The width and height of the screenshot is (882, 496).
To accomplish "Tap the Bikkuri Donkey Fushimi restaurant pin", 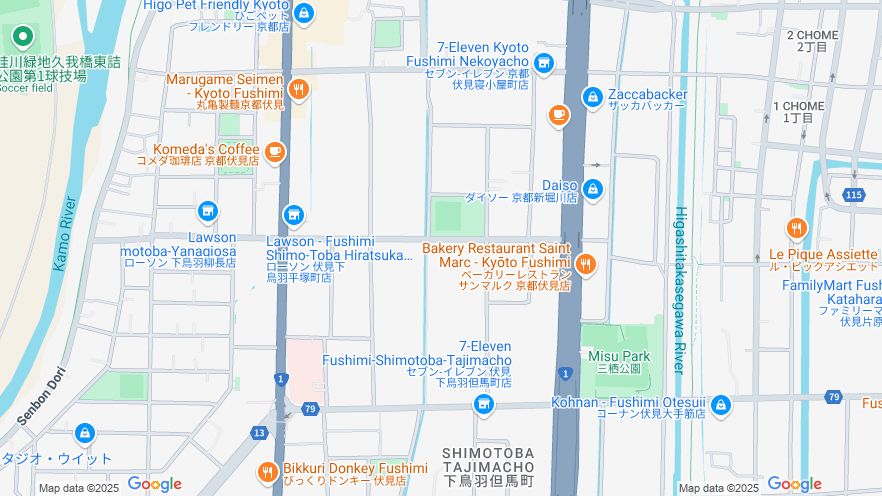I will (x=267, y=471).
